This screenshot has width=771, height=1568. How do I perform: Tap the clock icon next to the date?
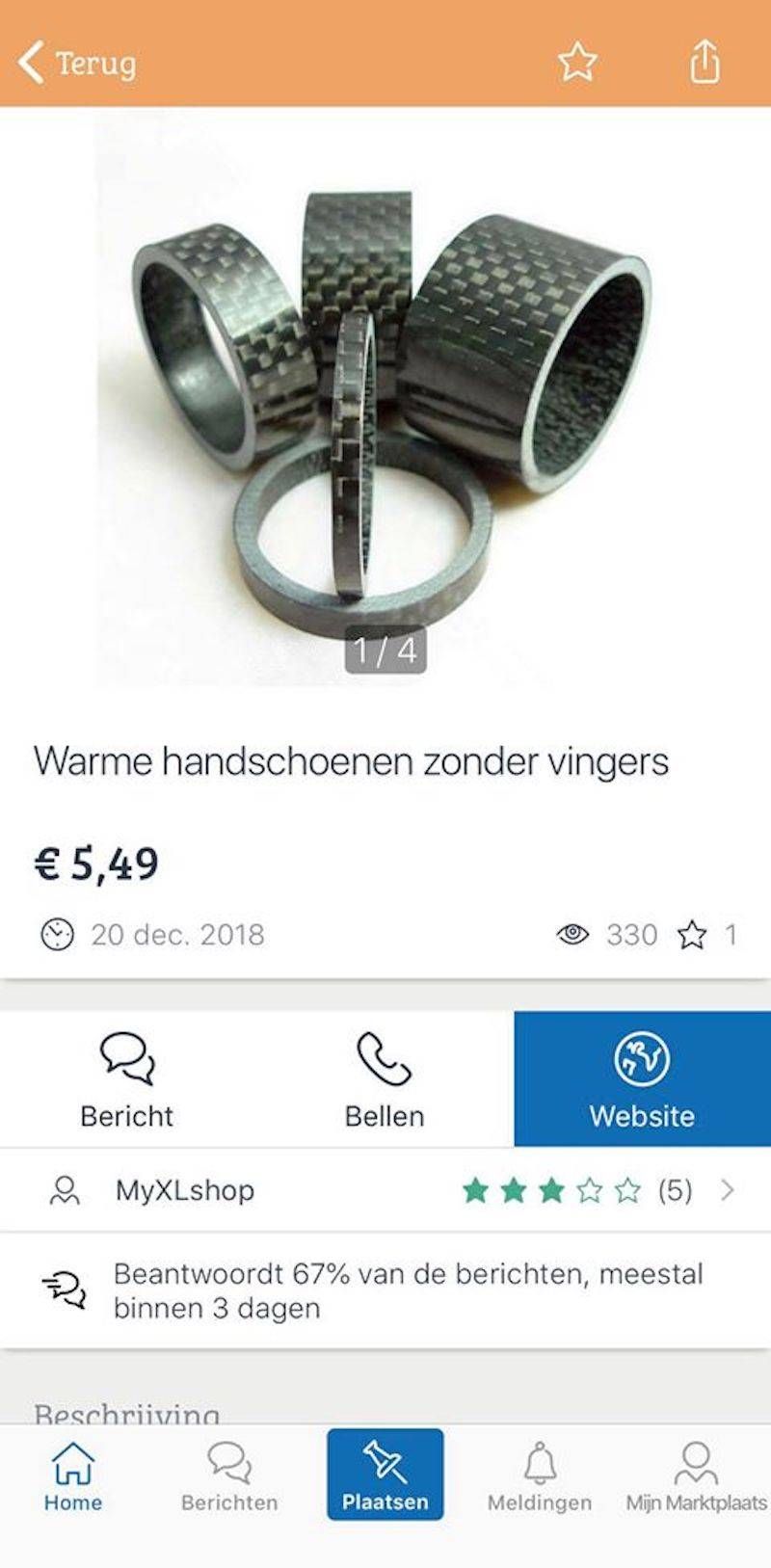click(x=58, y=934)
